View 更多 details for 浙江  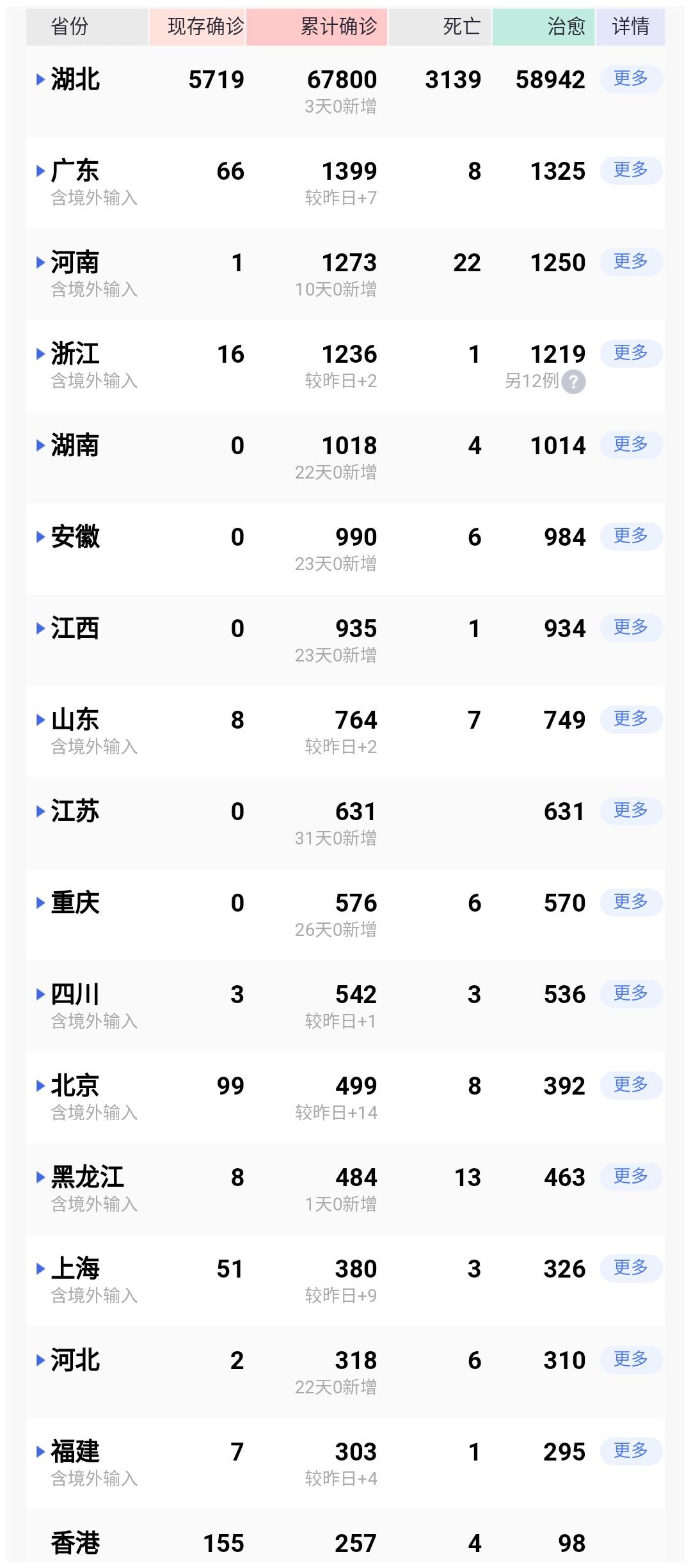click(x=631, y=353)
